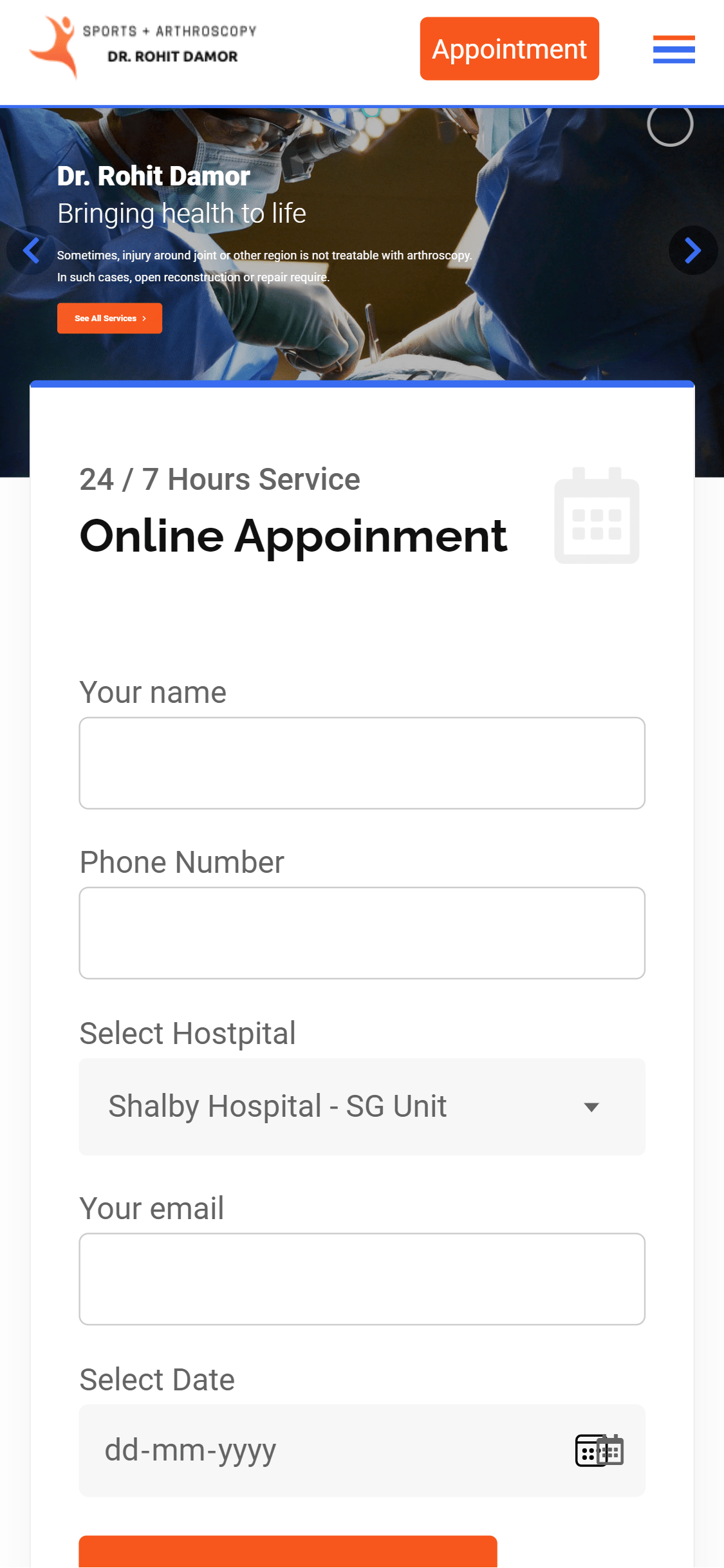The width and height of the screenshot is (724, 1568).
Task: Focus the Phone Number field
Action: [362, 933]
